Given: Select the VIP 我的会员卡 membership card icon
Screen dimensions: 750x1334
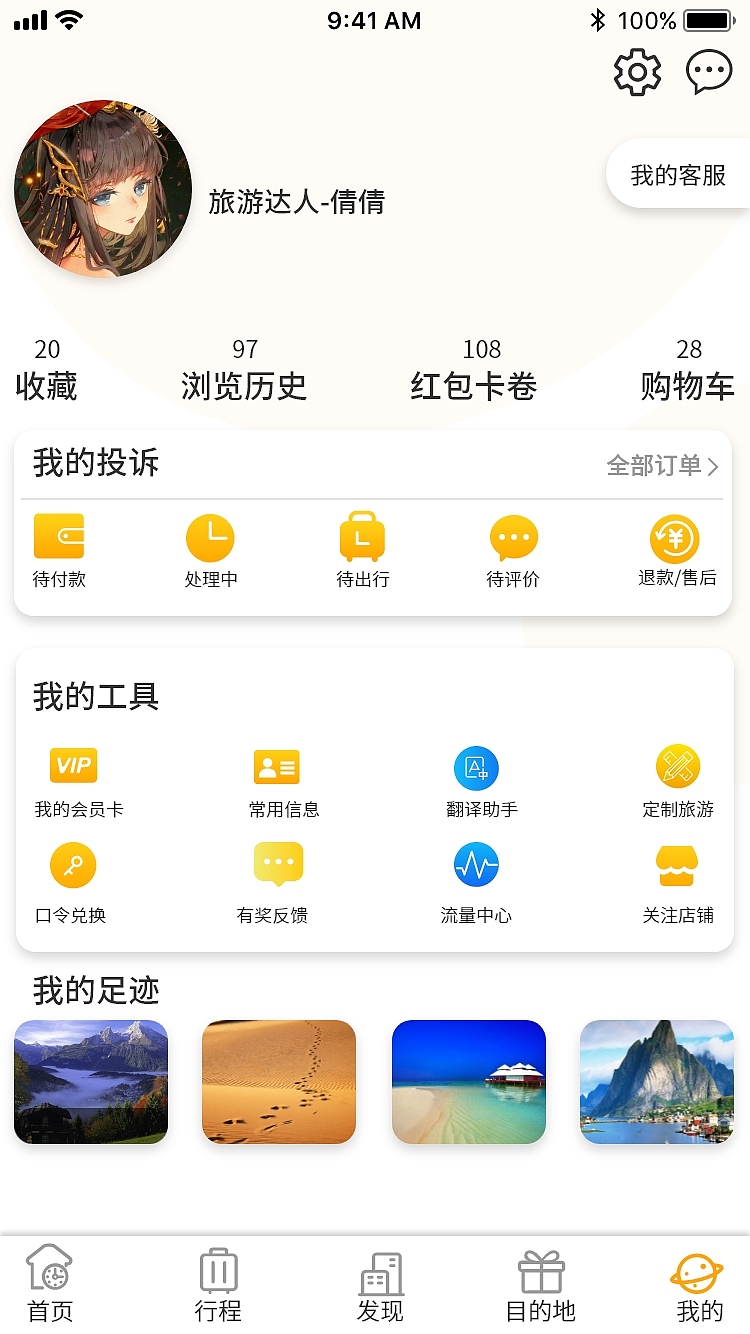Looking at the screenshot, I should 72,765.
